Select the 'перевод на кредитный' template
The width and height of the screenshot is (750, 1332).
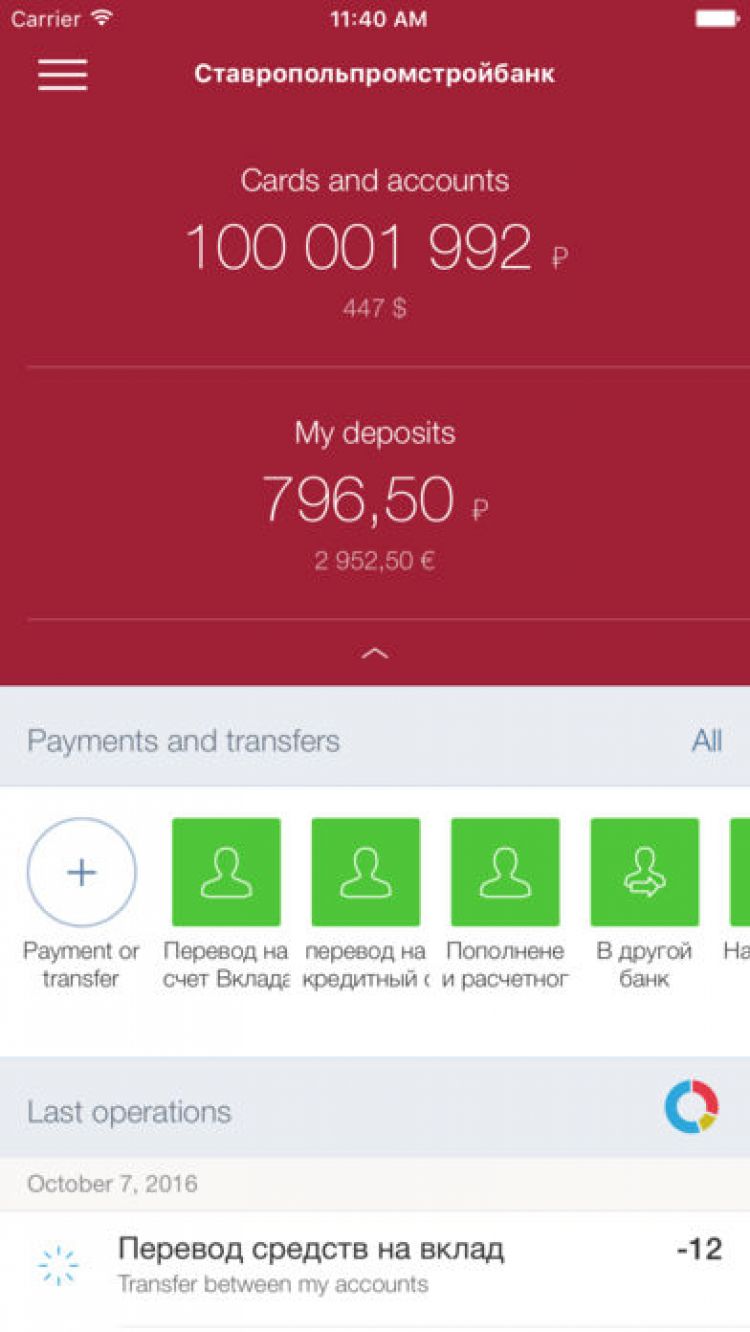tap(365, 873)
